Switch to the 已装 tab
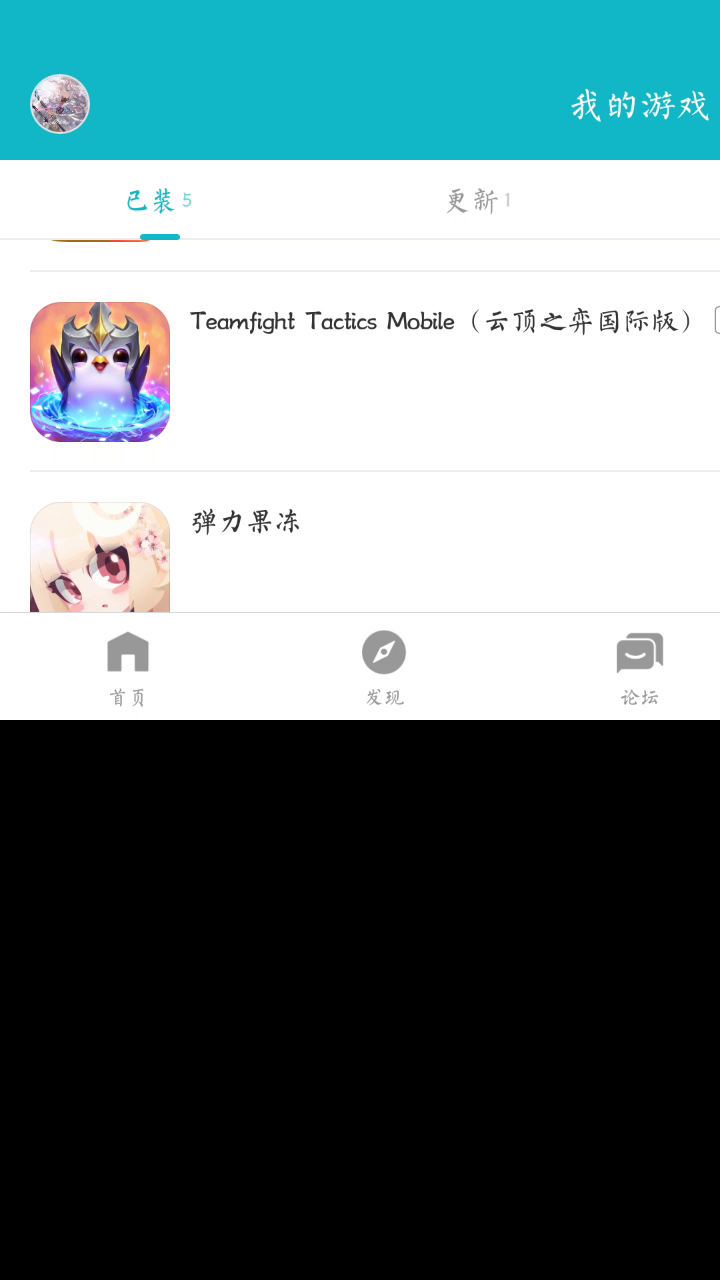 (160, 200)
